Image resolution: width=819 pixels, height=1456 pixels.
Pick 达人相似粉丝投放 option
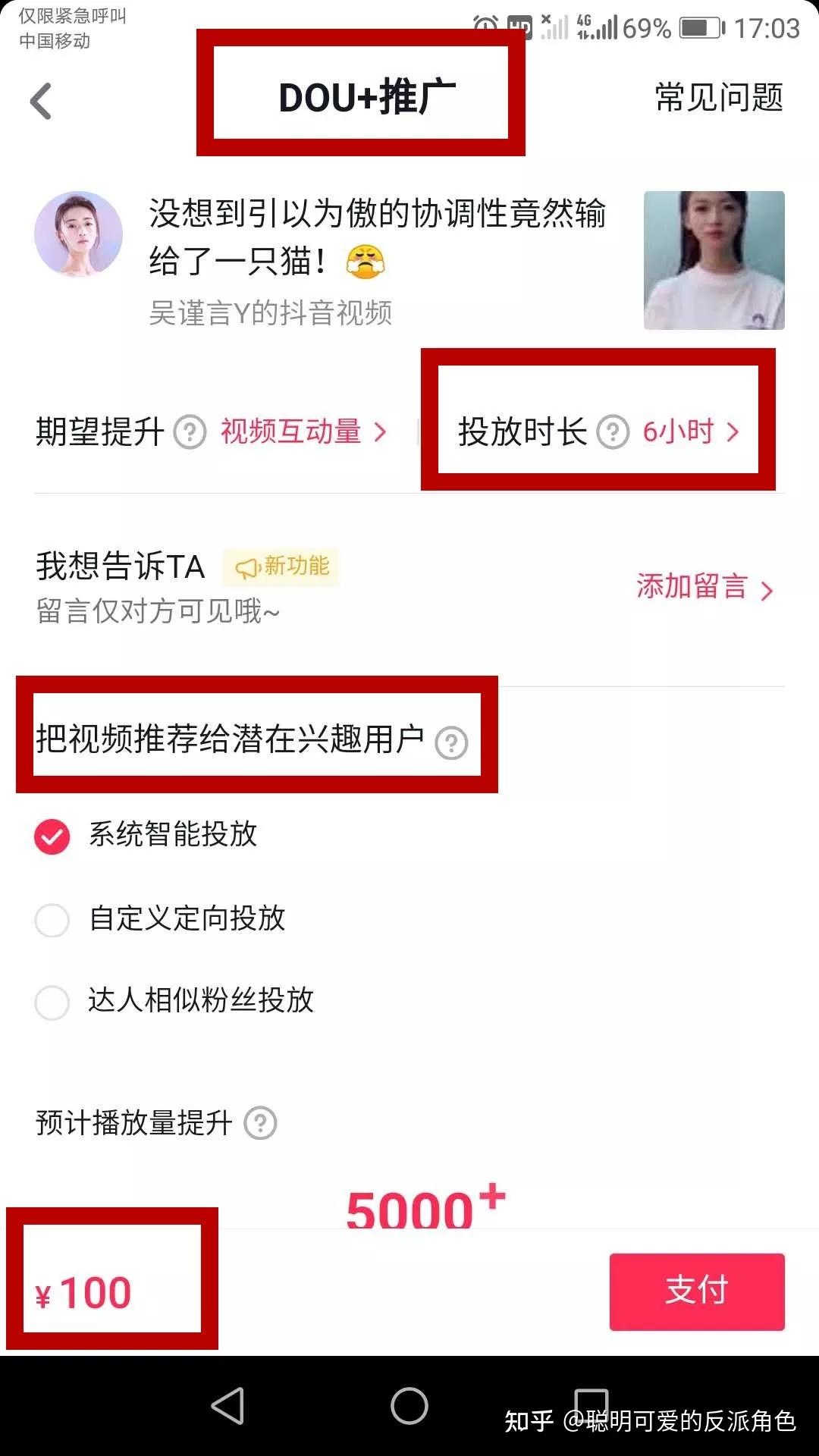[x=52, y=1002]
